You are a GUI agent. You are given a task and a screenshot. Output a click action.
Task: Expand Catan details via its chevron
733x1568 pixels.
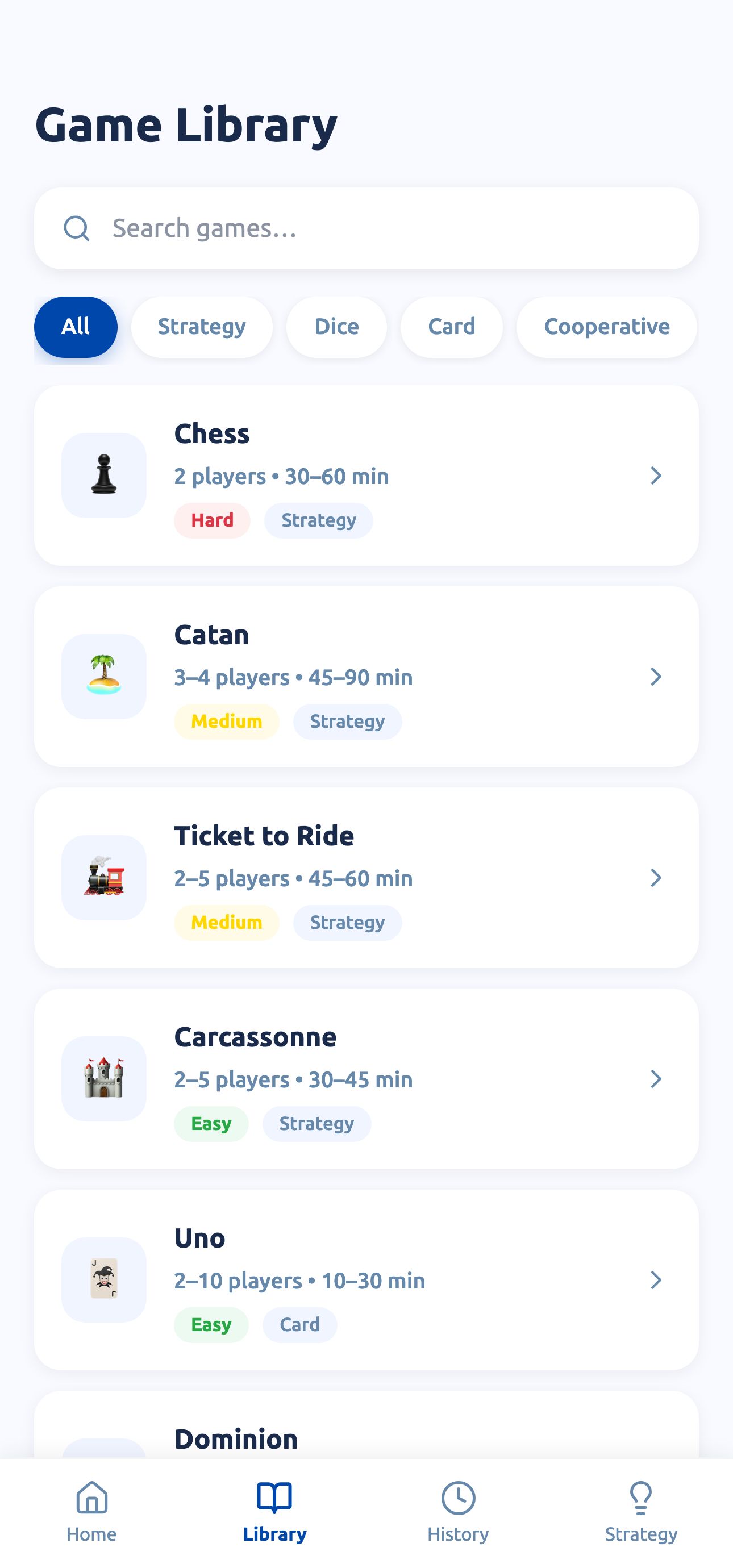(x=656, y=676)
